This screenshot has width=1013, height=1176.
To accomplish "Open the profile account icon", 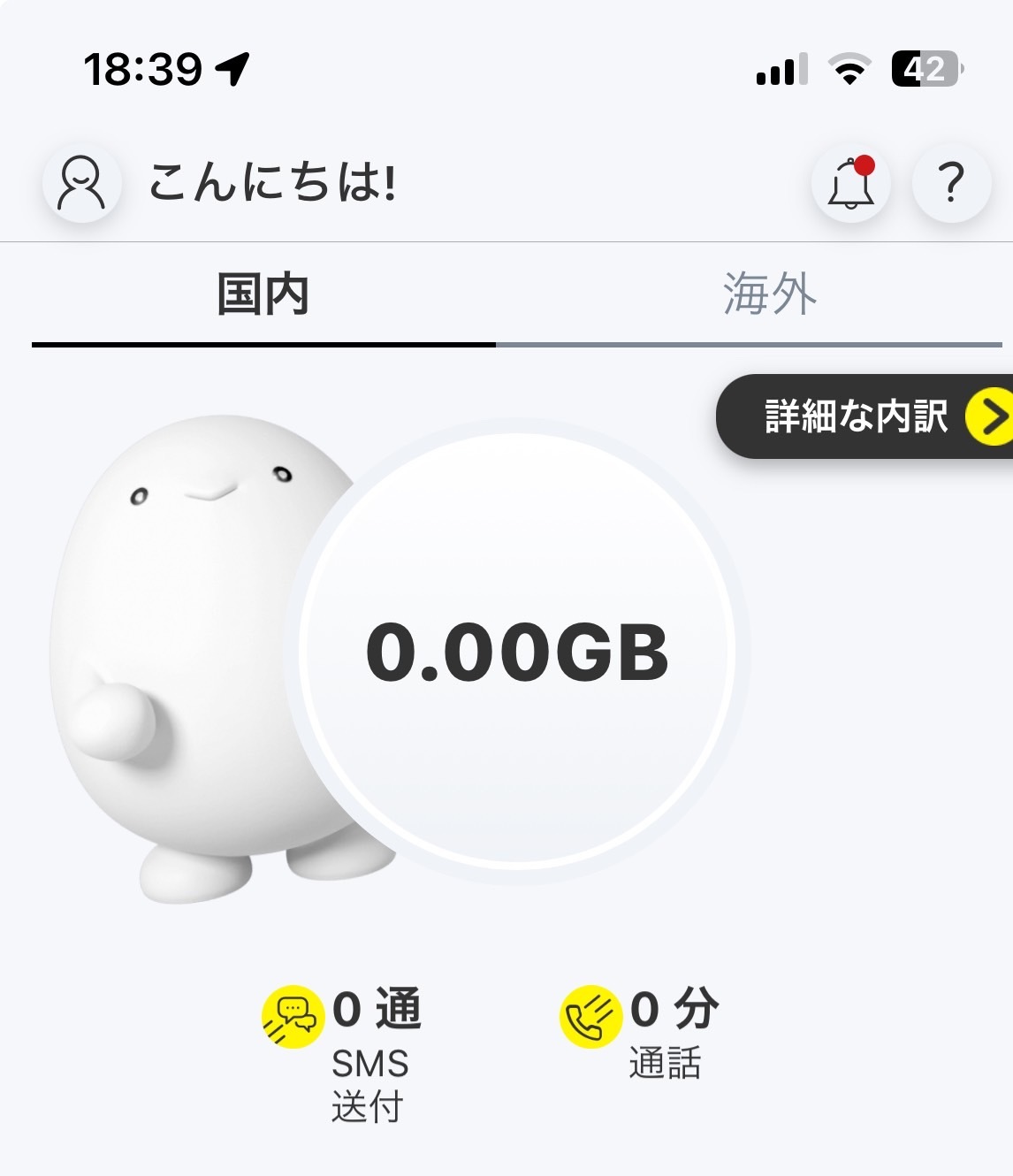I will [81, 183].
